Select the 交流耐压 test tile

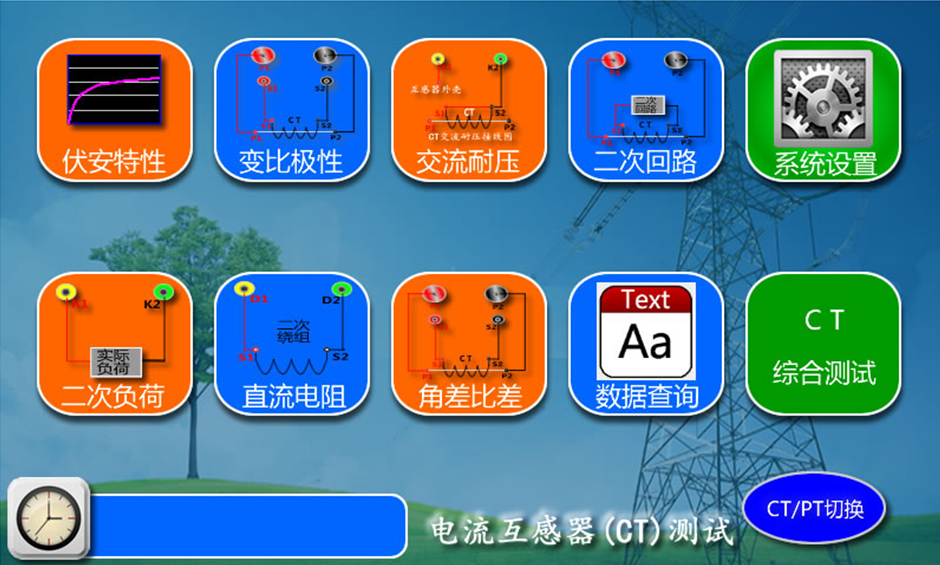click(468, 110)
